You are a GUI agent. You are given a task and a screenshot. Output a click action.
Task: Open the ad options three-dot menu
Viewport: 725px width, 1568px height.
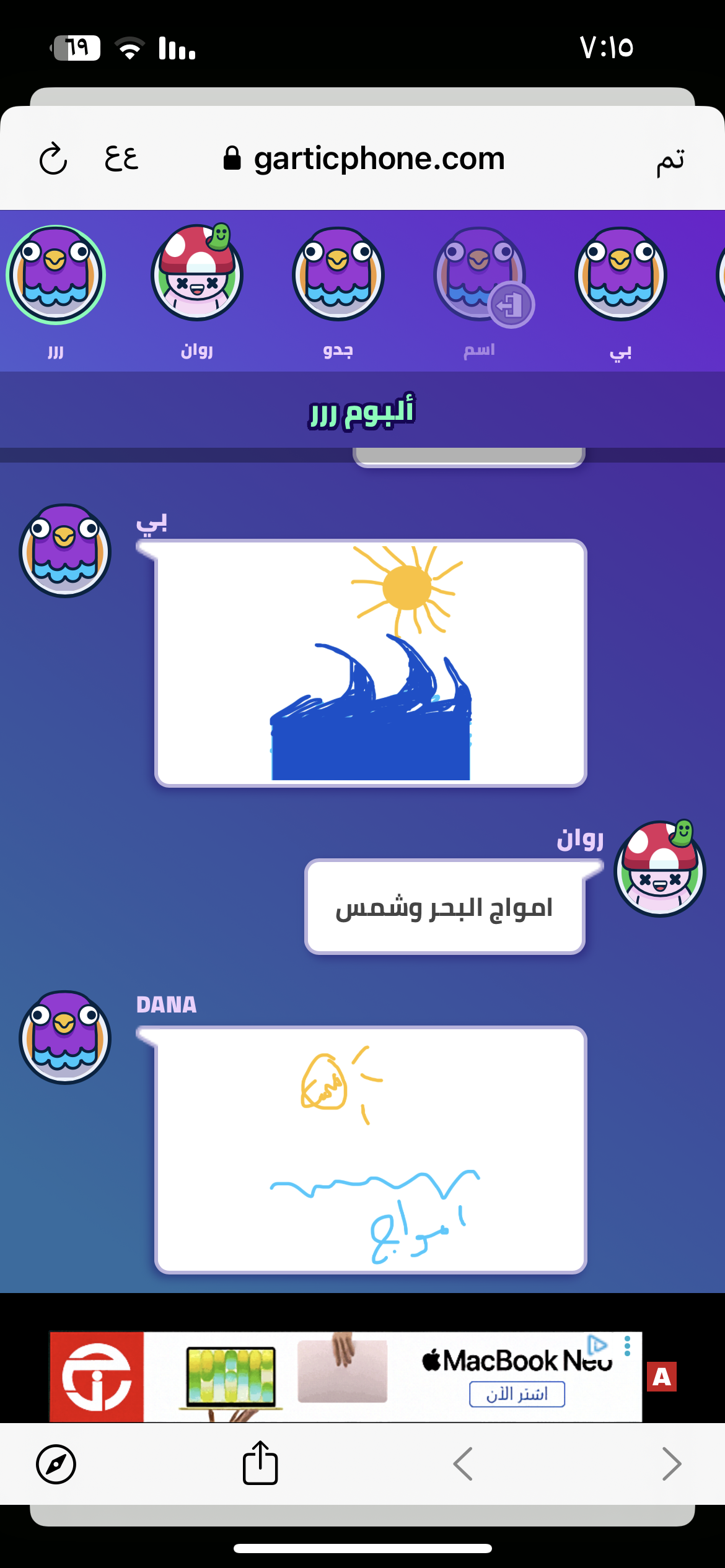tap(628, 1346)
